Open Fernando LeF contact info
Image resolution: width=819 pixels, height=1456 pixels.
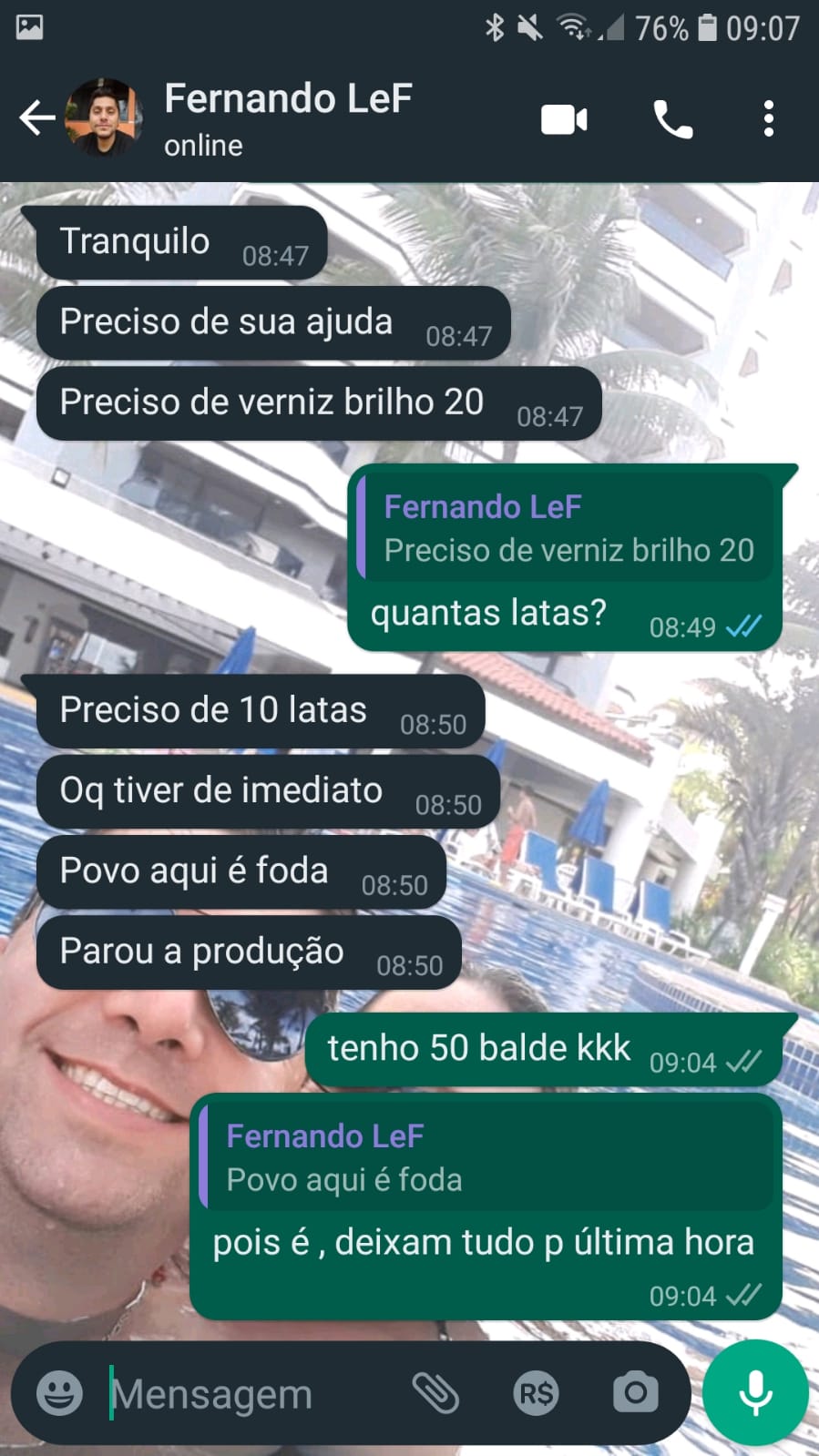coord(288,118)
